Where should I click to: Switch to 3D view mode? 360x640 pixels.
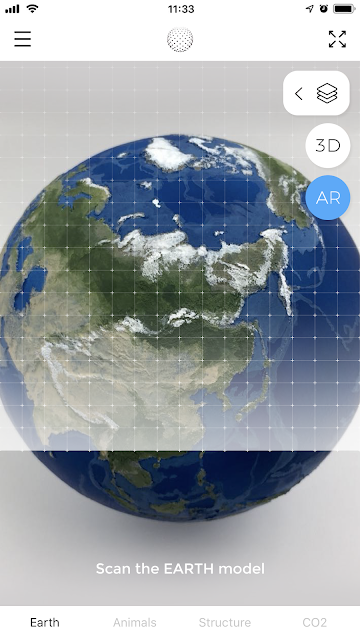click(328, 145)
